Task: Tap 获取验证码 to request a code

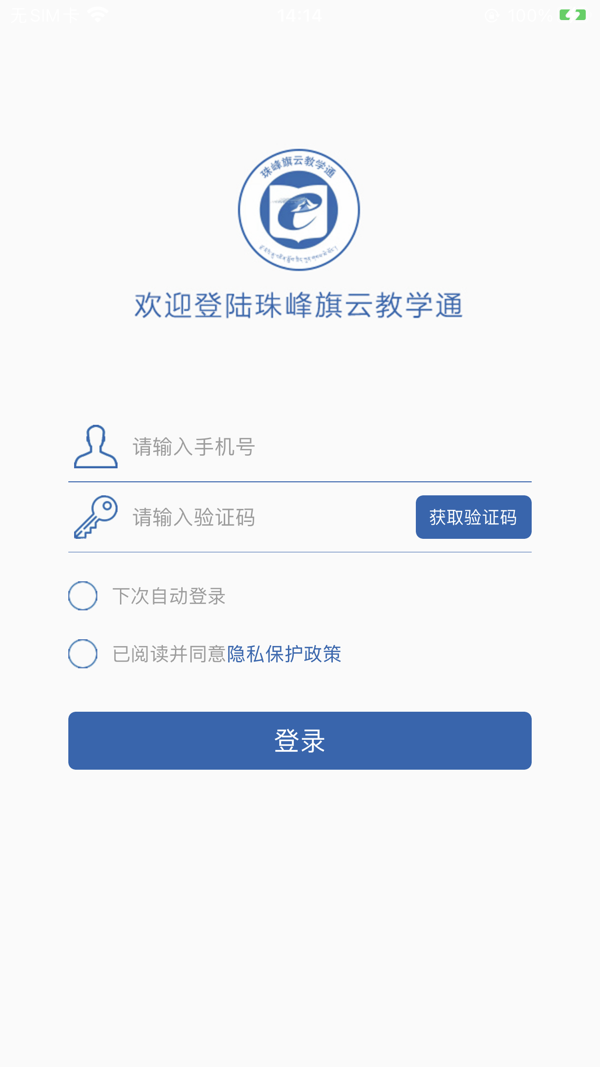Action: 473,517
